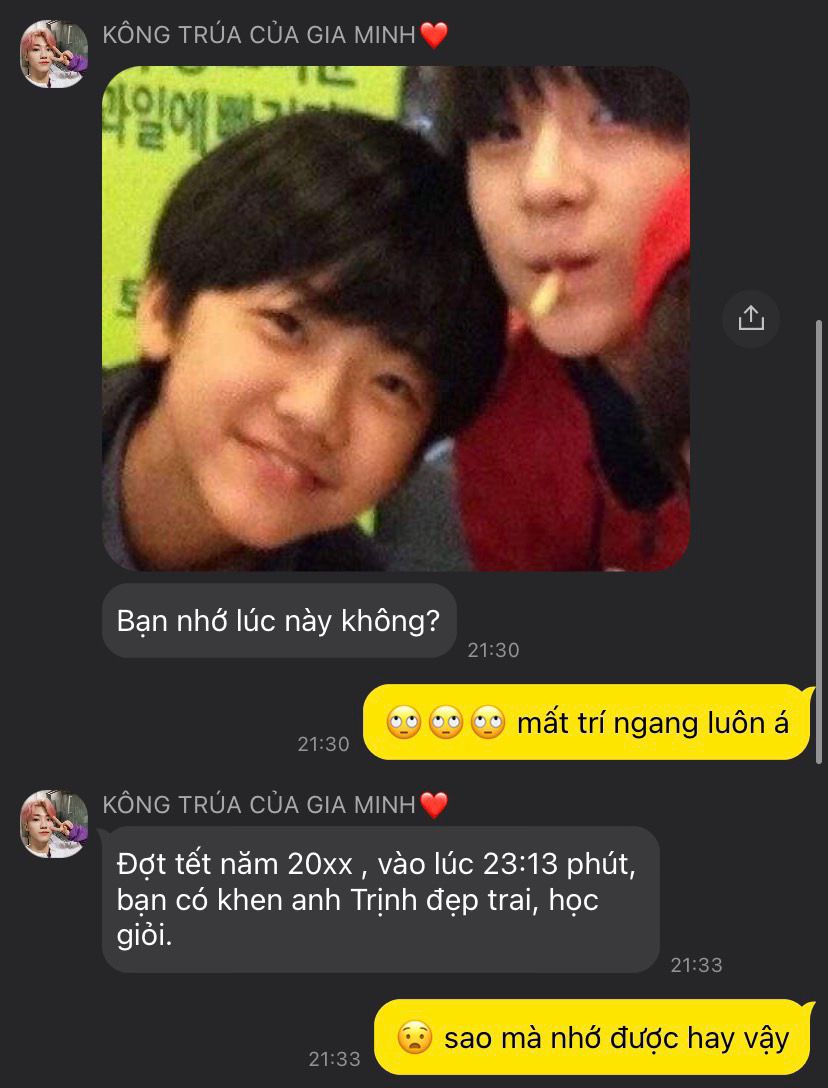Open the photo sent in the chat
This screenshot has height=1088, width=828.
(396, 318)
